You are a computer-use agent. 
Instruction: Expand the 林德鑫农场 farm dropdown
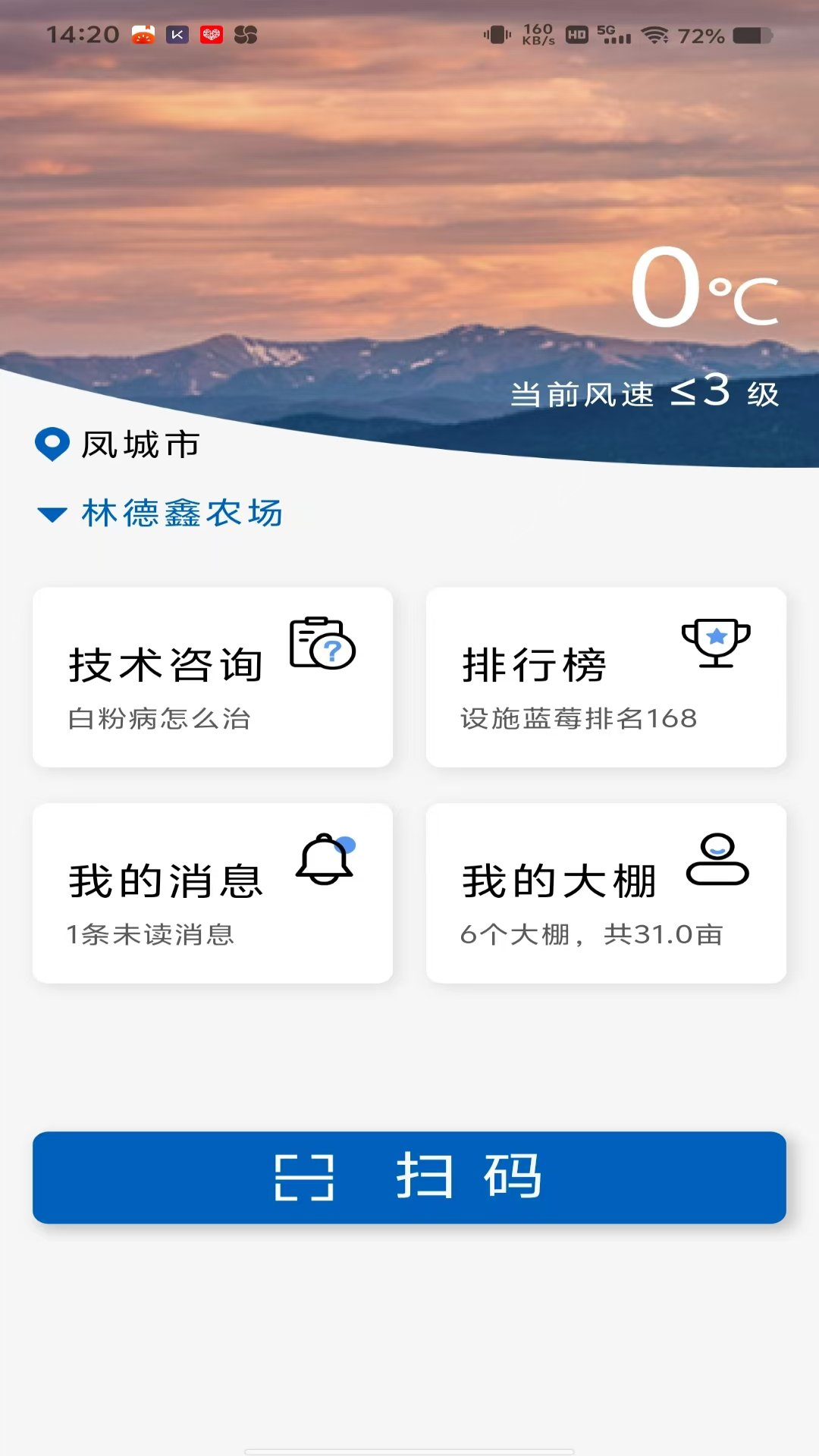point(161,513)
